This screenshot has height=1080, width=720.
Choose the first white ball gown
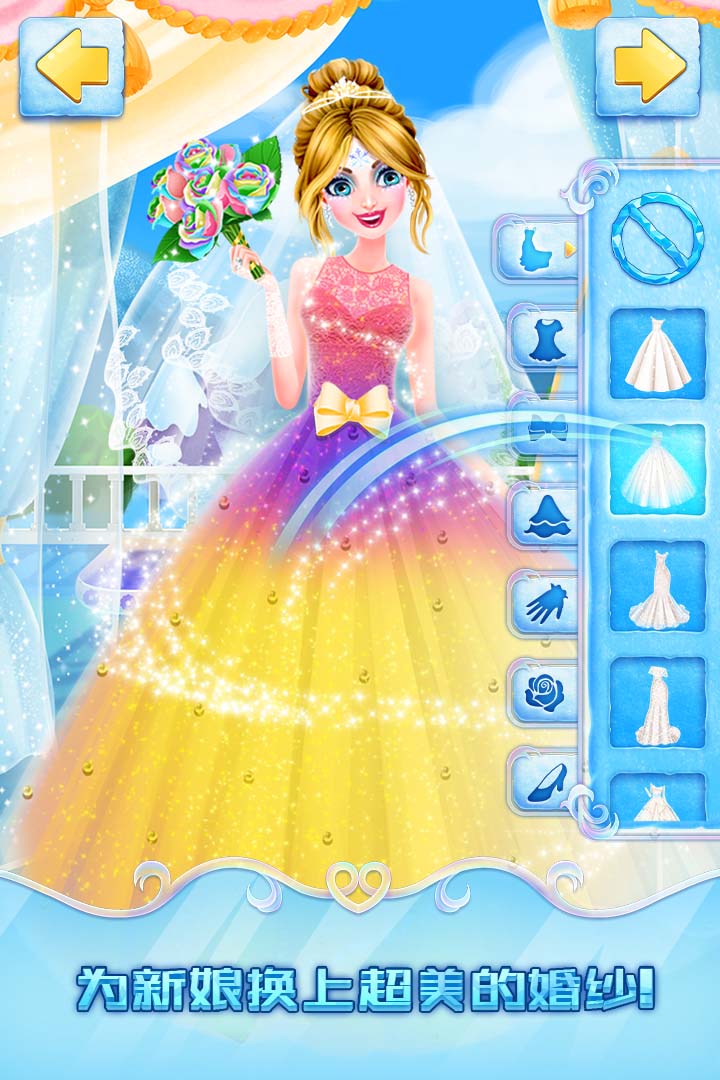pos(657,353)
